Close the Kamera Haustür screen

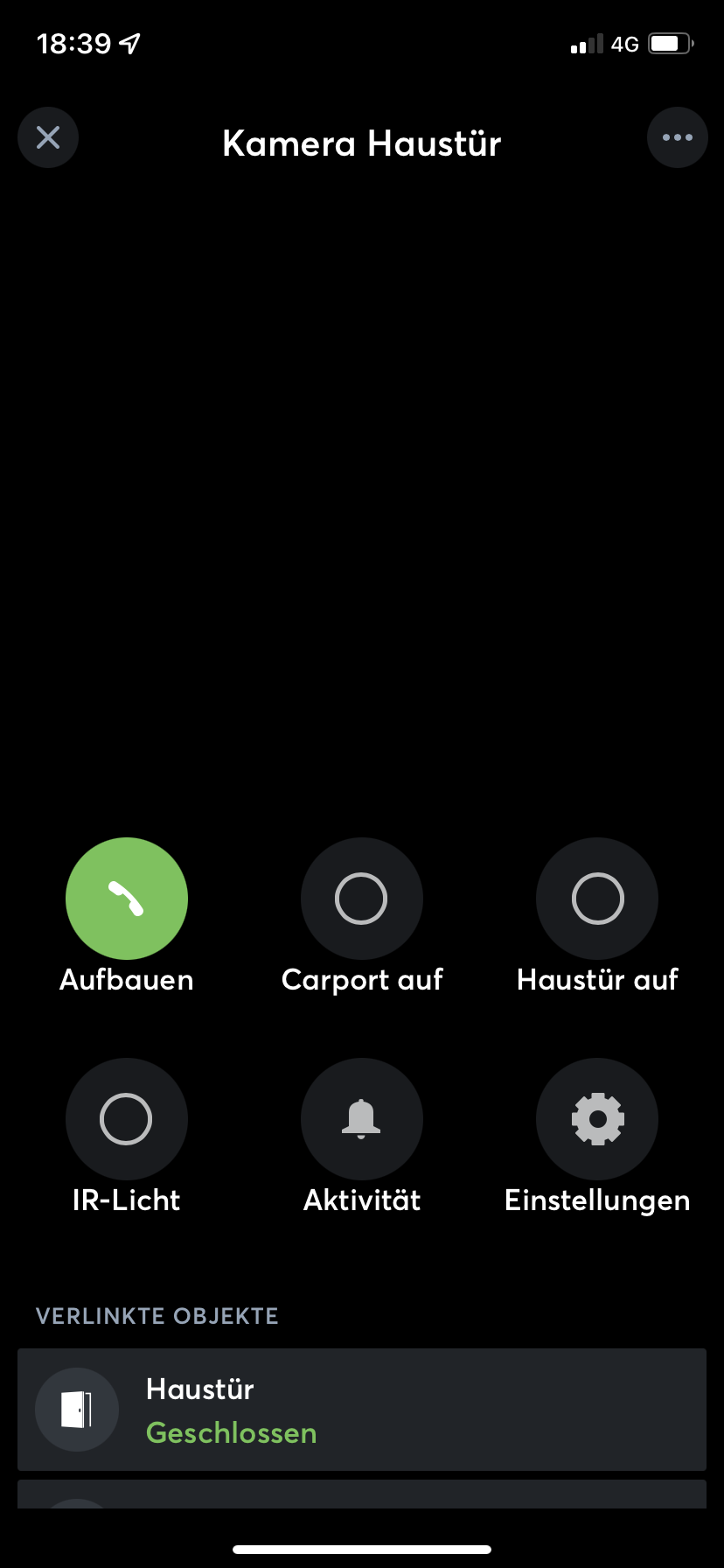click(x=48, y=137)
